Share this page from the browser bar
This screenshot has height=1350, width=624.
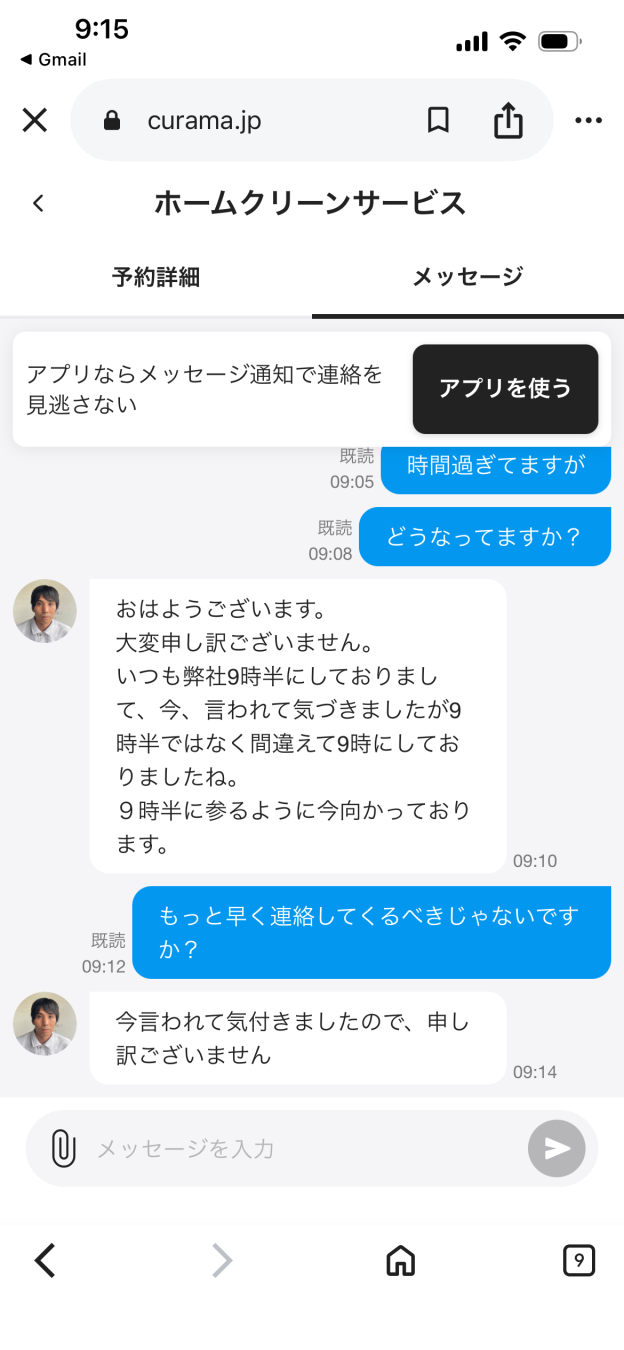(508, 121)
